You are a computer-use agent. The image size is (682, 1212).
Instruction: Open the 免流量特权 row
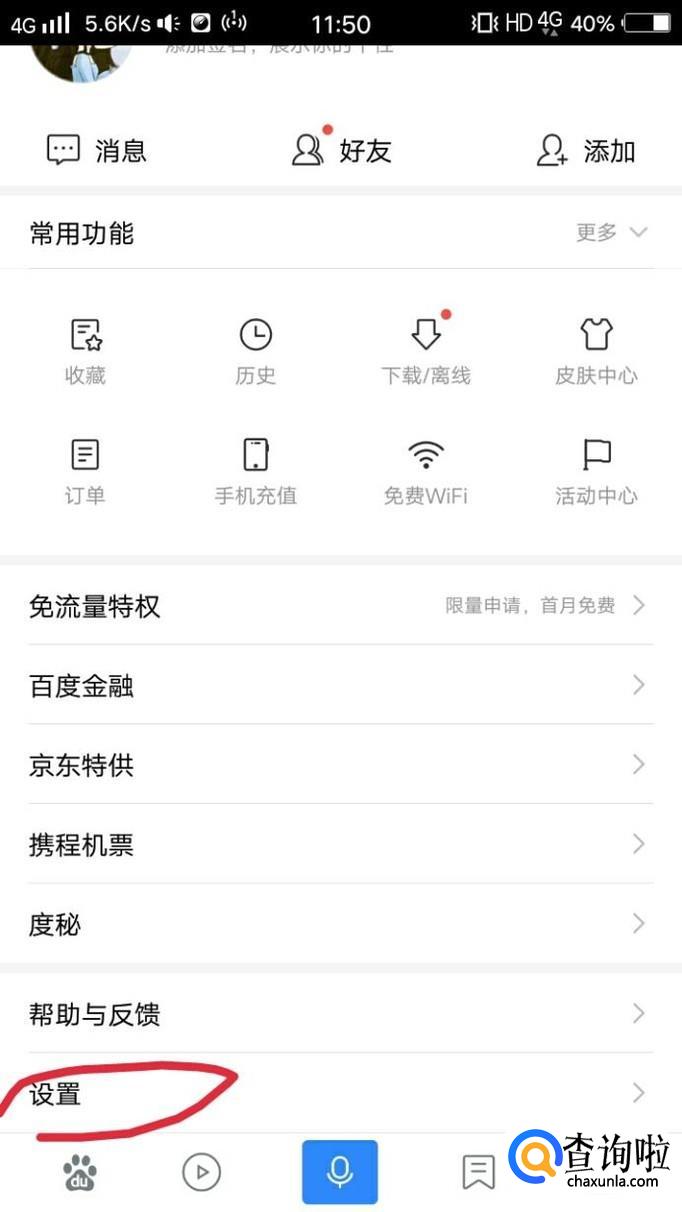click(x=340, y=606)
